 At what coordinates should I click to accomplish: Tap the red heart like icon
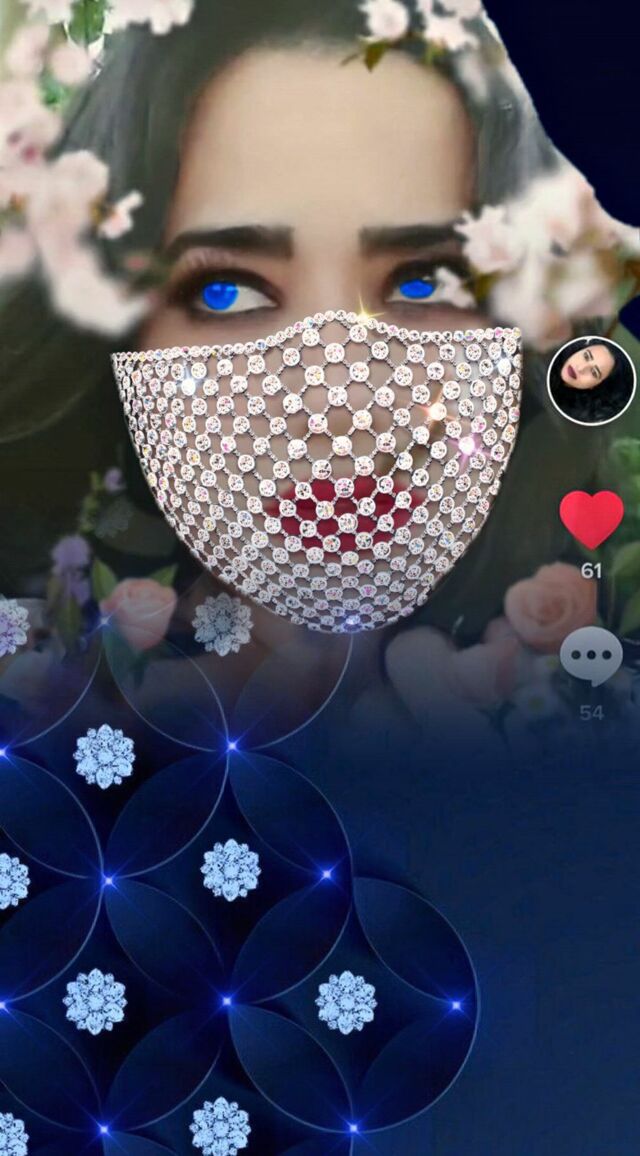[x=591, y=519]
